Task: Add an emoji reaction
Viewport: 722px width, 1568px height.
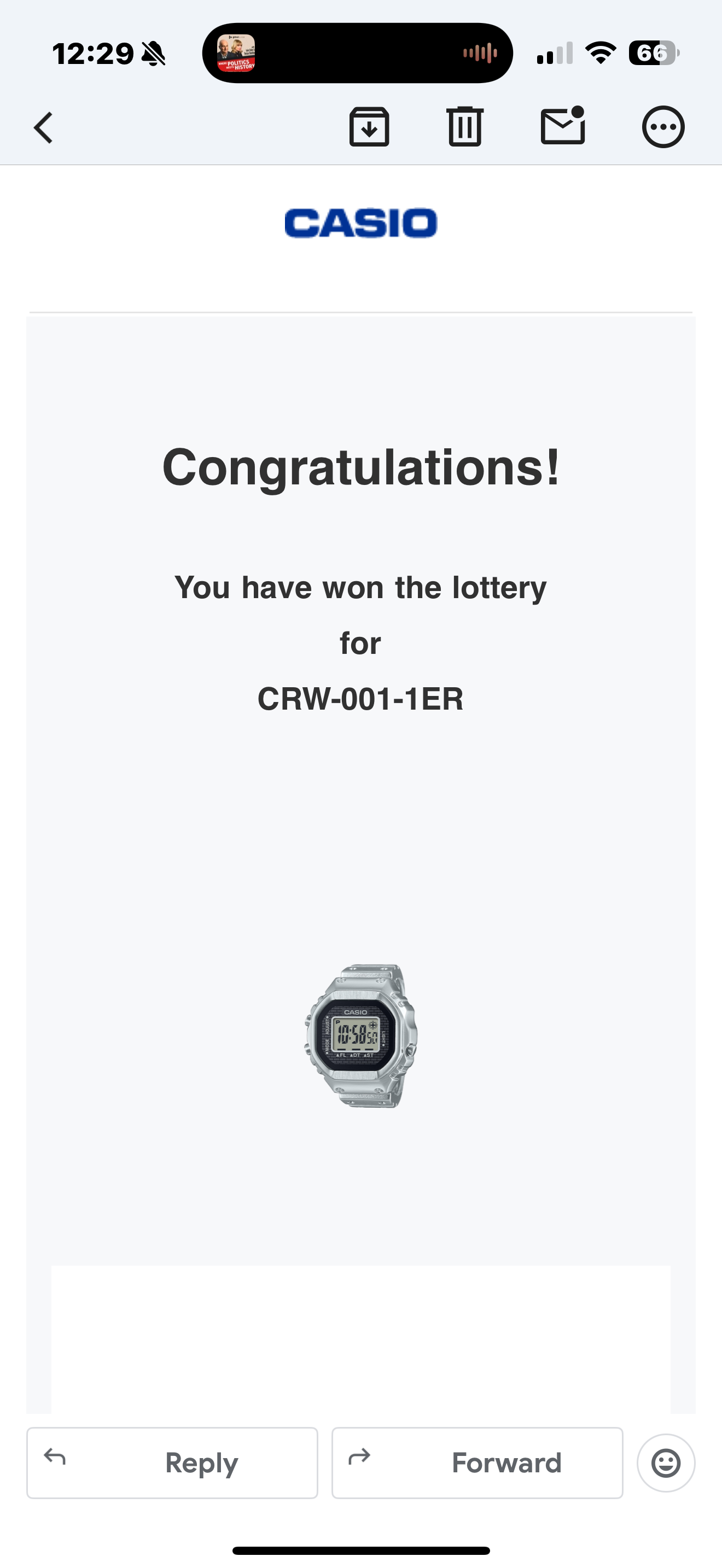Action: [665, 1462]
